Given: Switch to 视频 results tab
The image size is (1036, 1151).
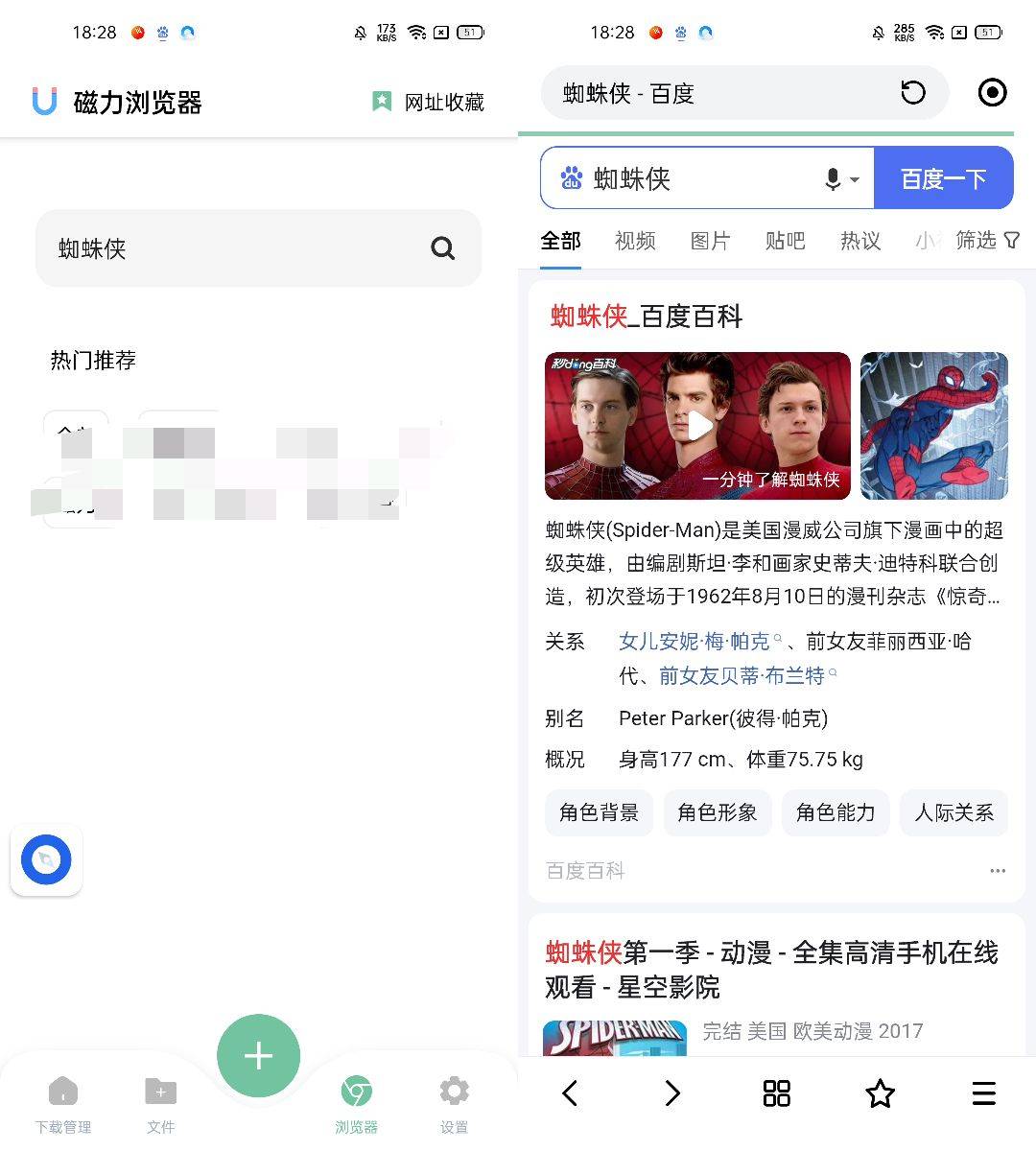Looking at the screenshot, I should point(635,241).
